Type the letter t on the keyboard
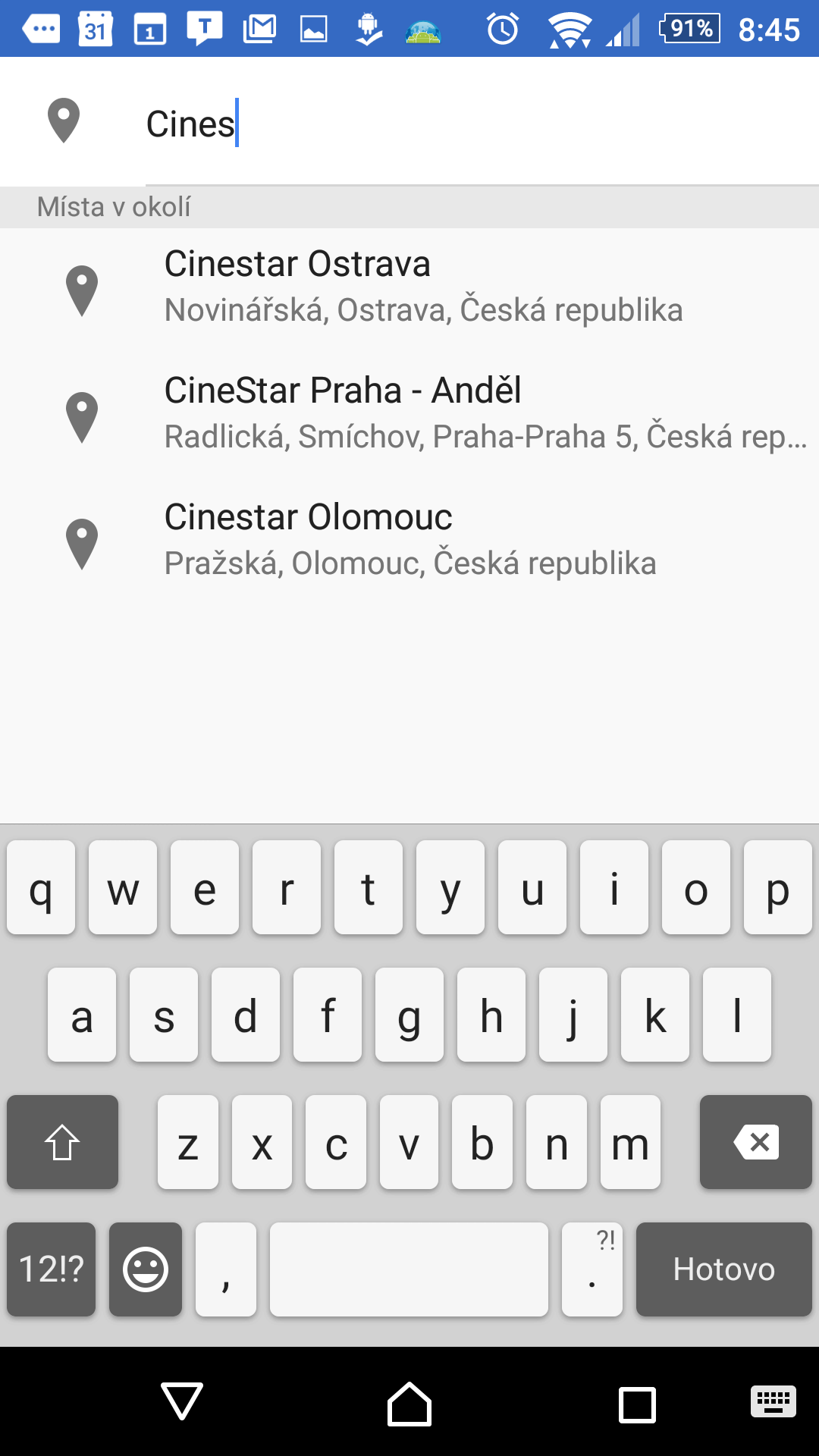 point(369,887)
